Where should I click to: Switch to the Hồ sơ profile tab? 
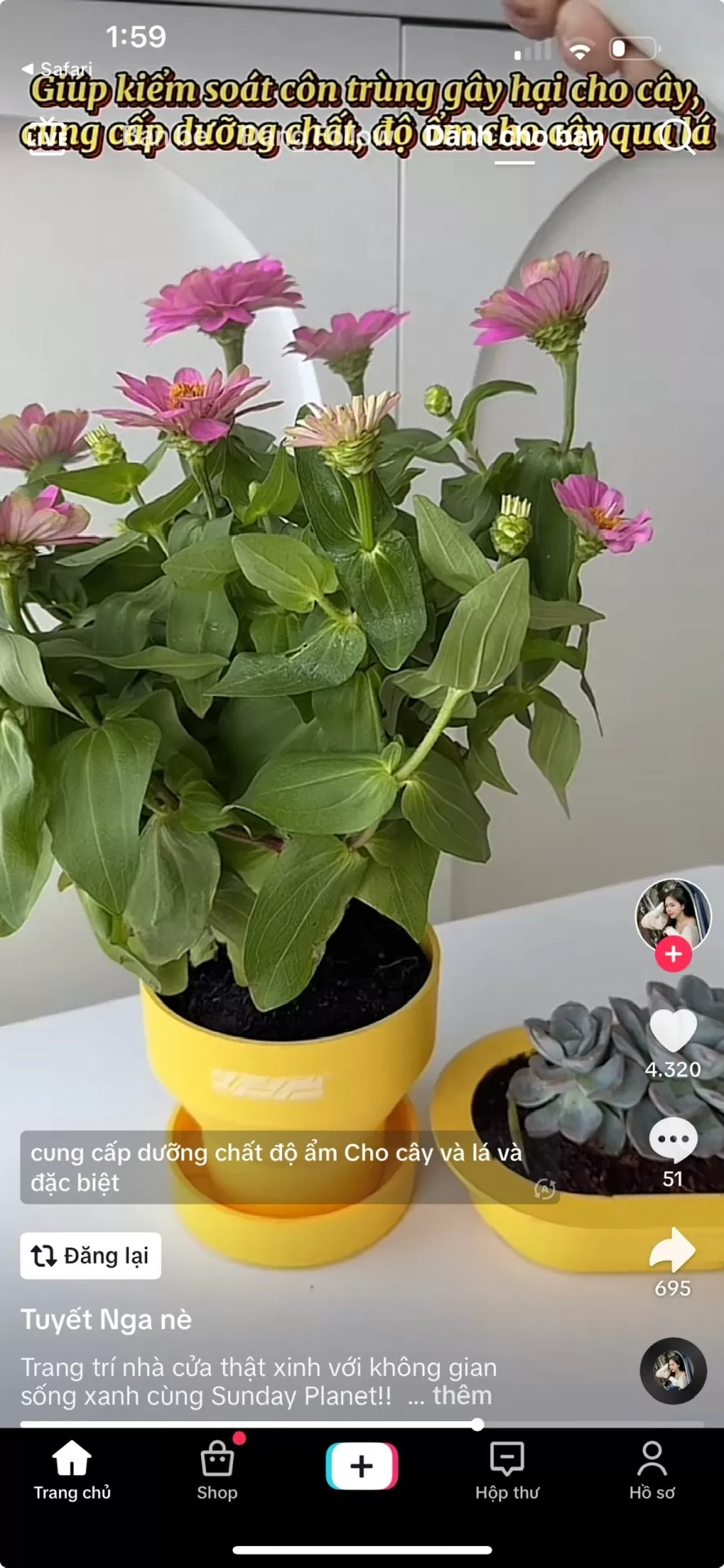[x=651, y=1470]
